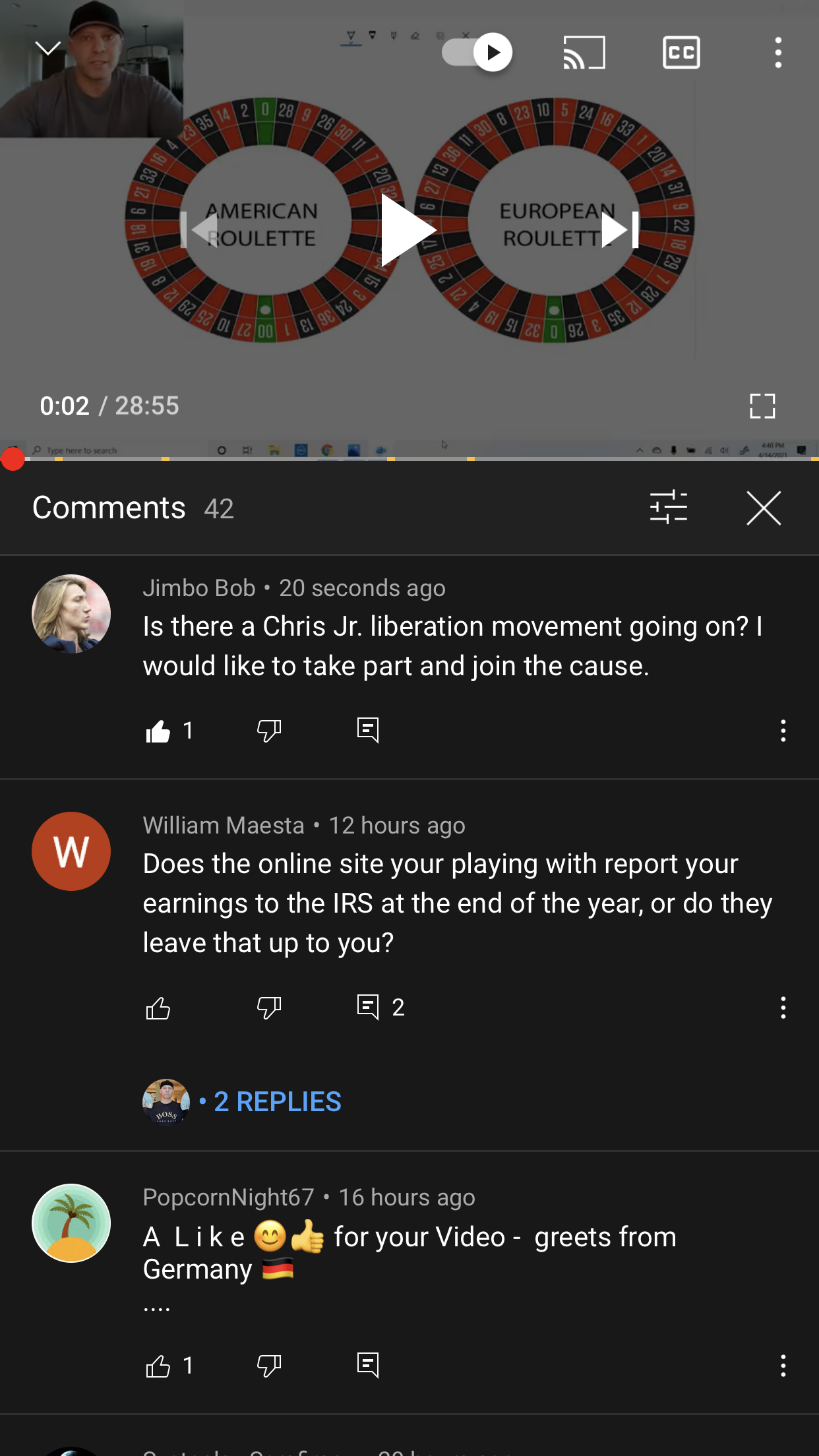Expand 2 replies under William Maesta's comment
The image size is (819, 1456).
point(277,1101)
